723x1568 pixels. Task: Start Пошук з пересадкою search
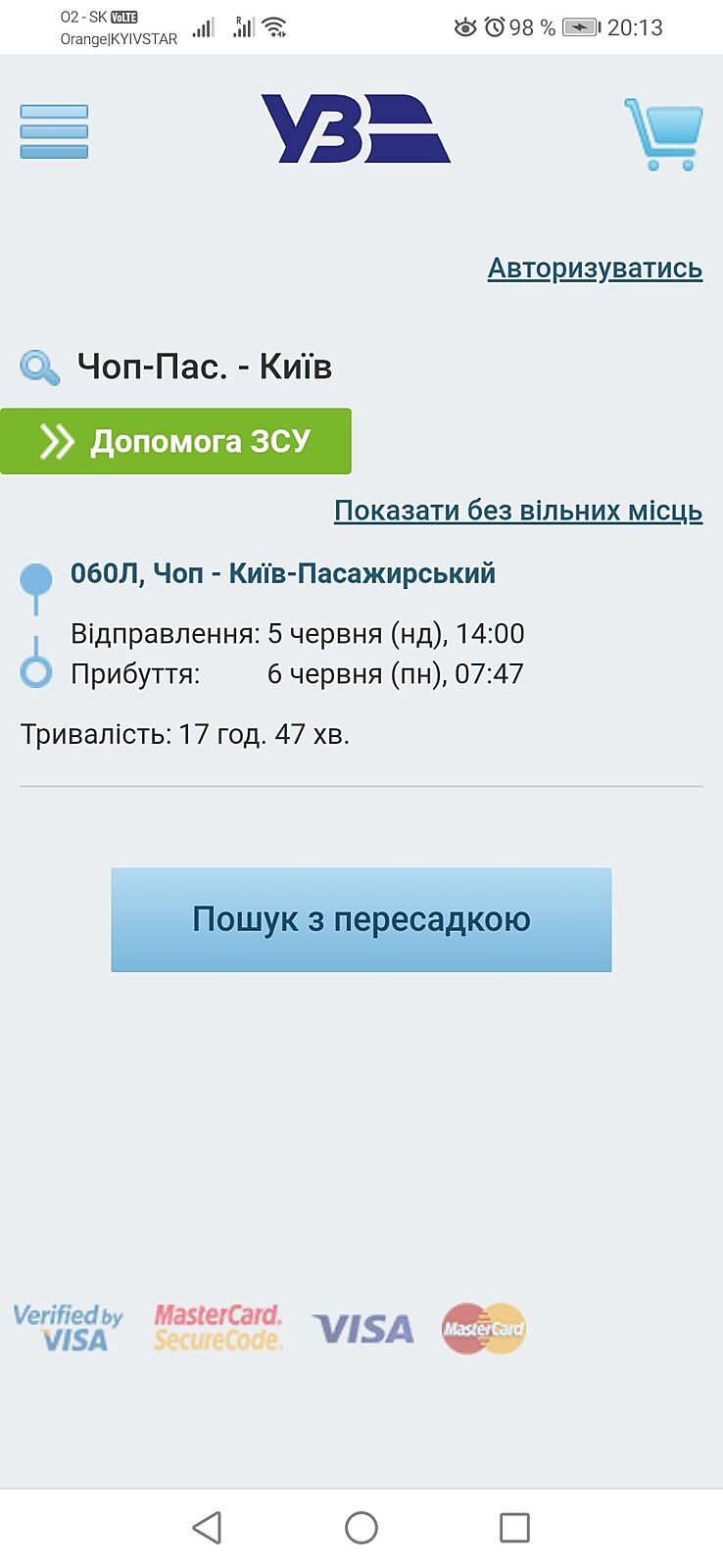(361, 919)
